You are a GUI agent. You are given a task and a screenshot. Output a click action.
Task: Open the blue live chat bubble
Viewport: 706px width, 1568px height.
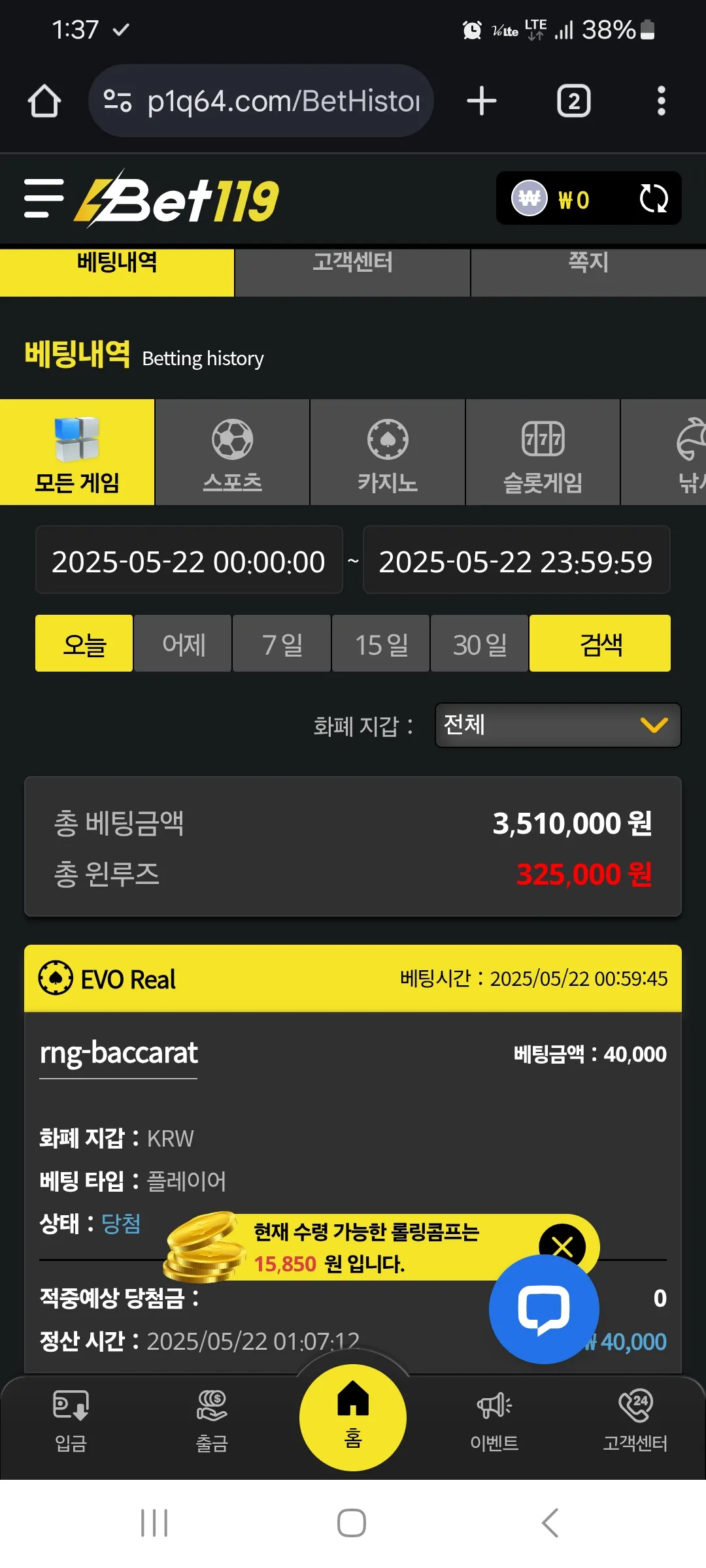[x=544, y=1309]
